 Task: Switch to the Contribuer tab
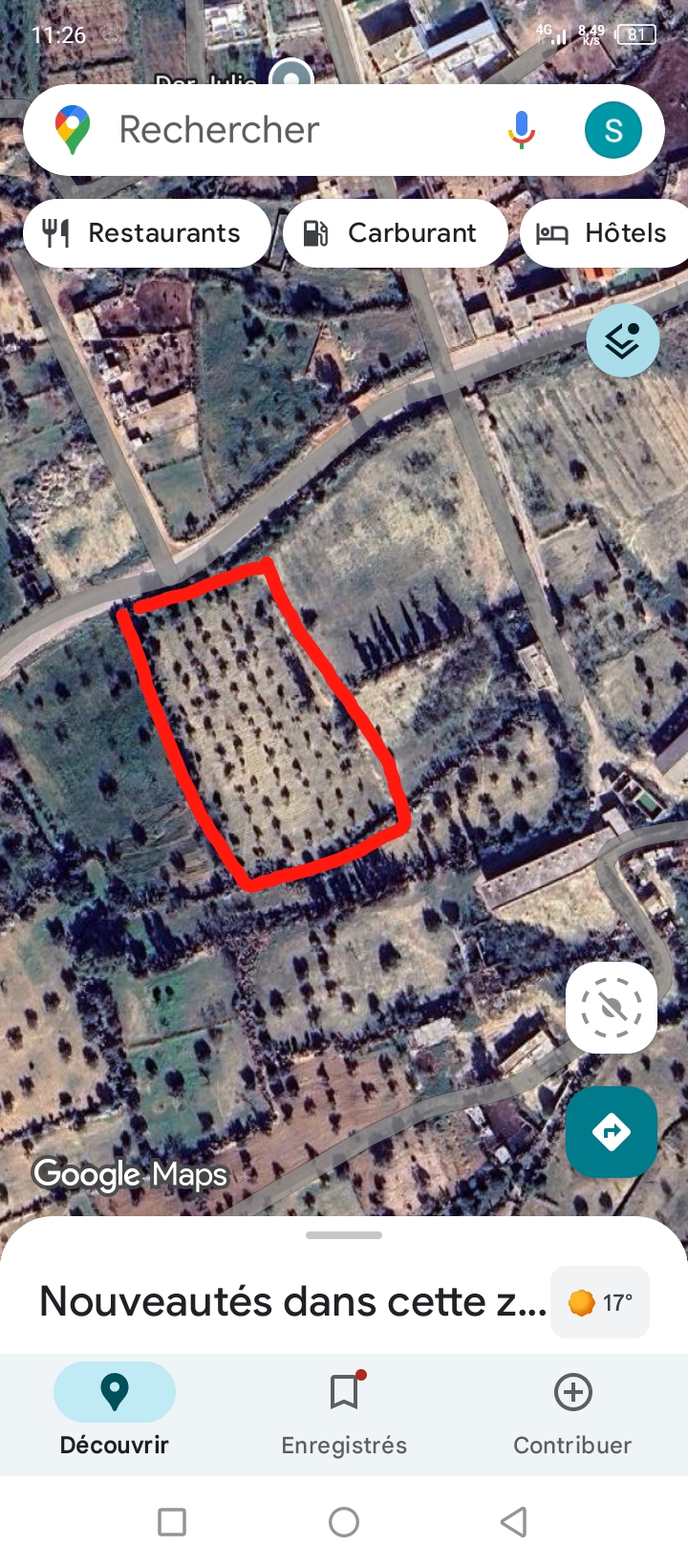click(572, 1415)
